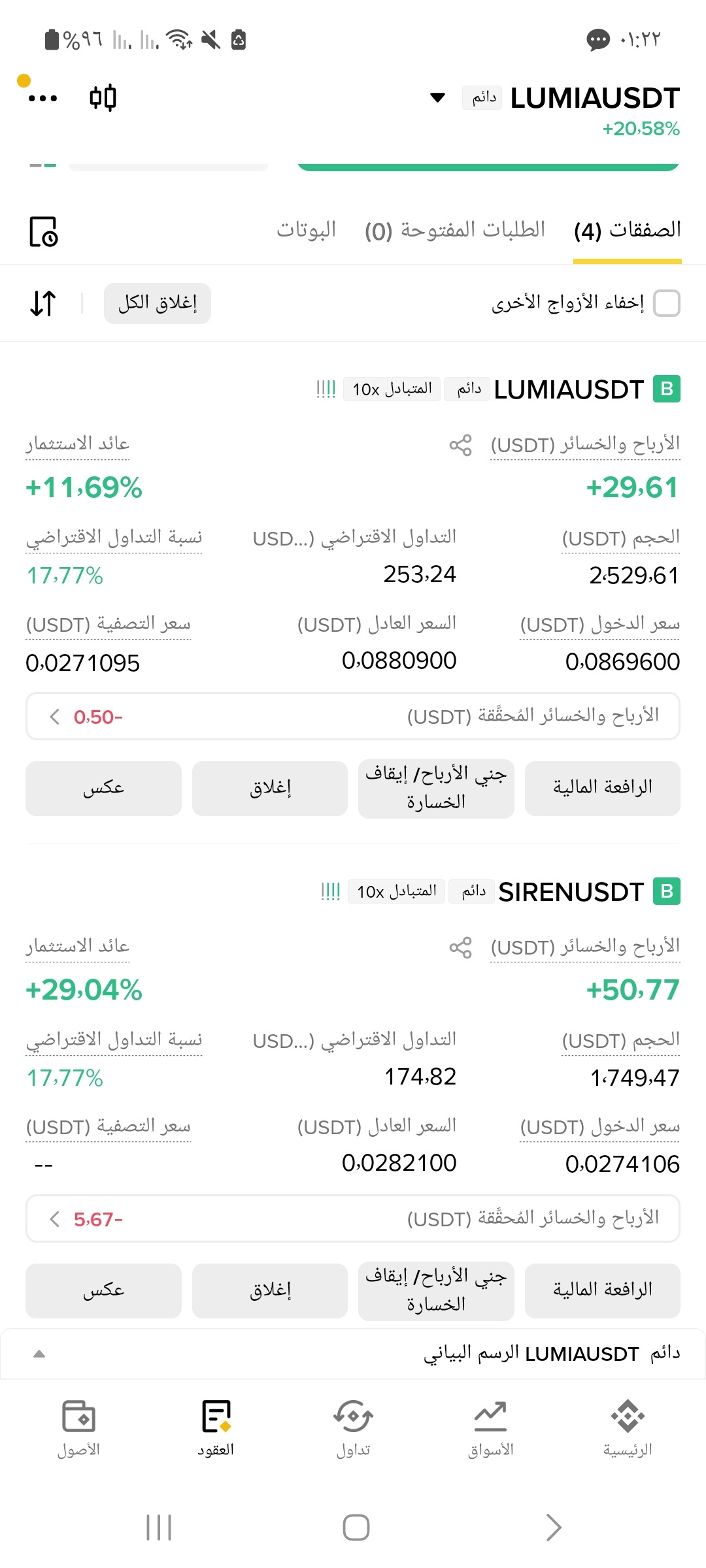Set take profit/stop loss for LUMIAUSDT
The height and width of the screenshot is (1568, 706).
(436, 788)
